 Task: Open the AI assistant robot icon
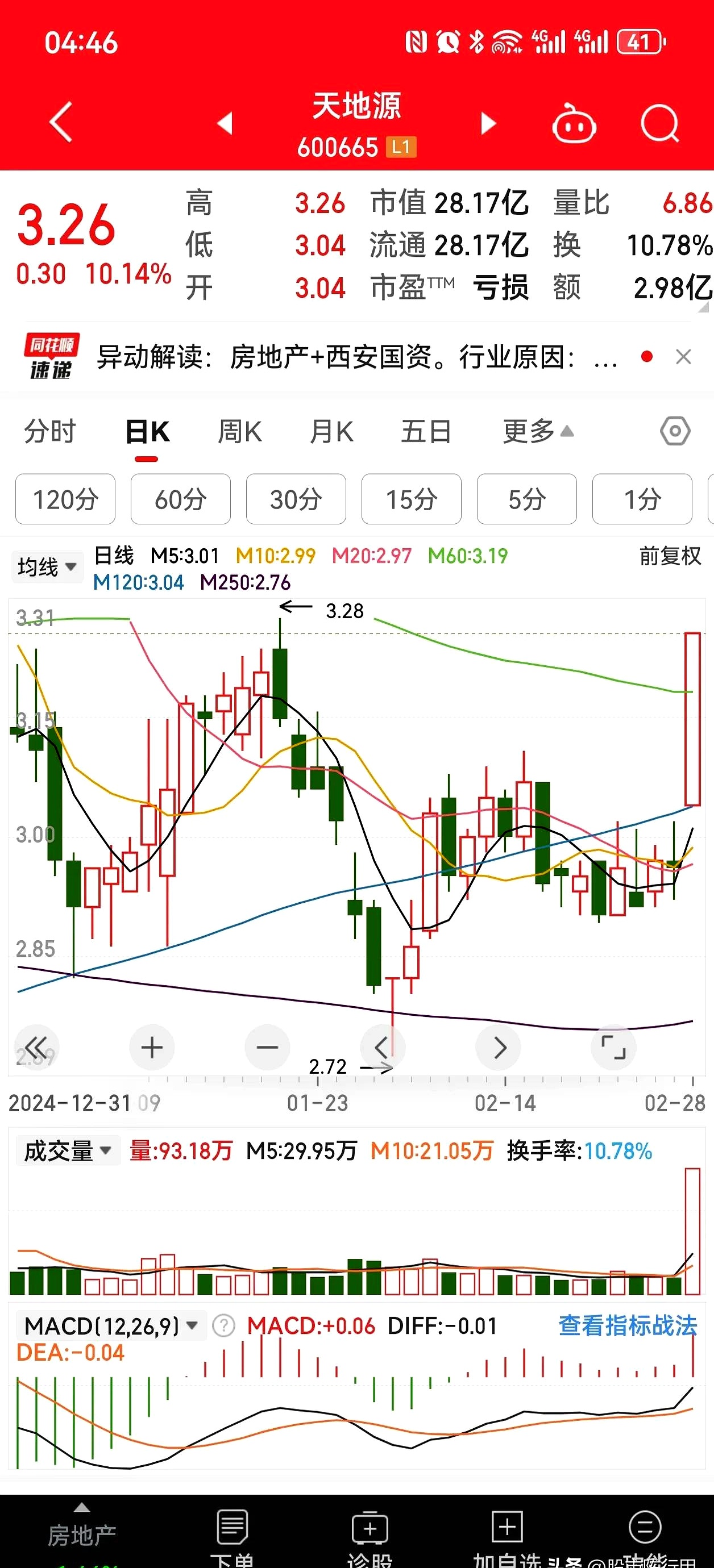[x=573, y=123]
